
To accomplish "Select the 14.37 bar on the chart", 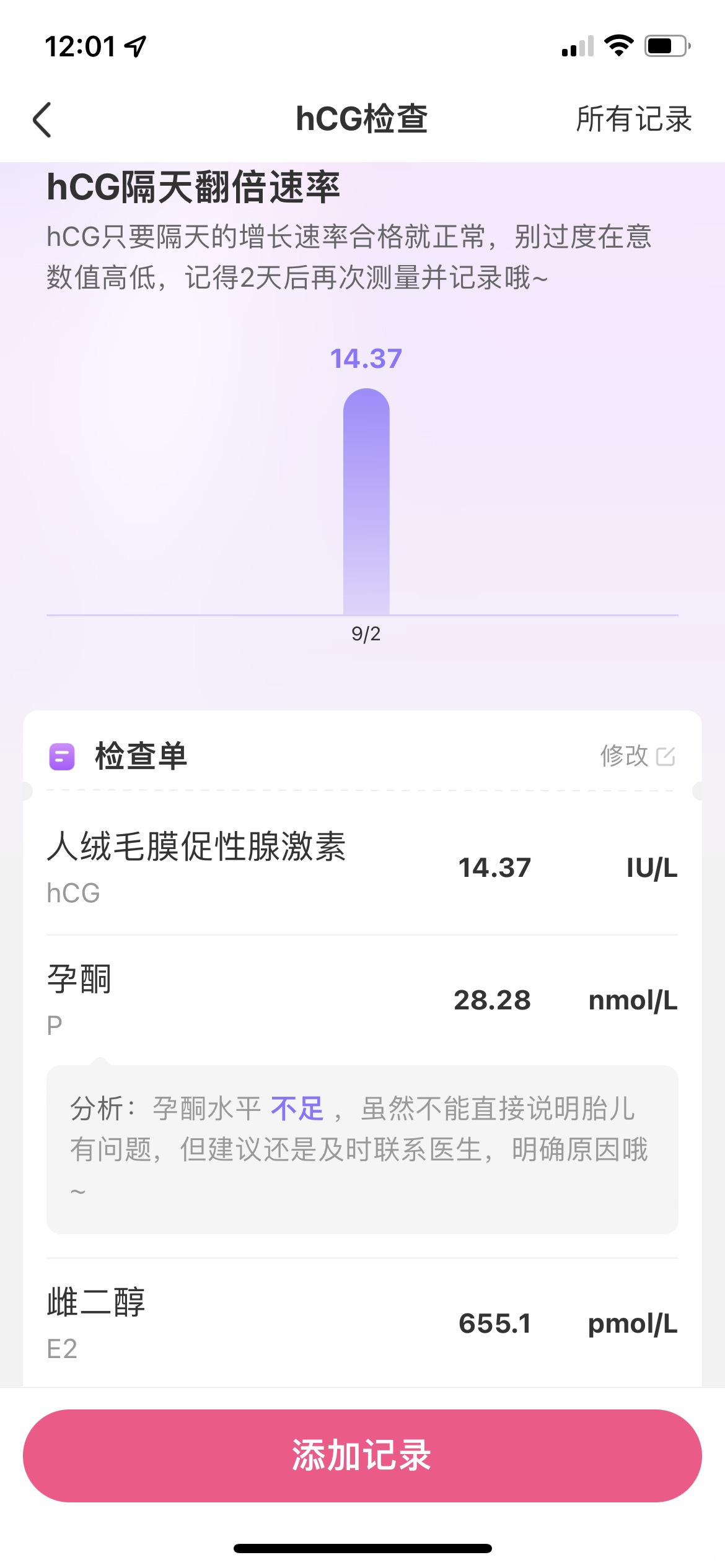I will click(366, 502).
